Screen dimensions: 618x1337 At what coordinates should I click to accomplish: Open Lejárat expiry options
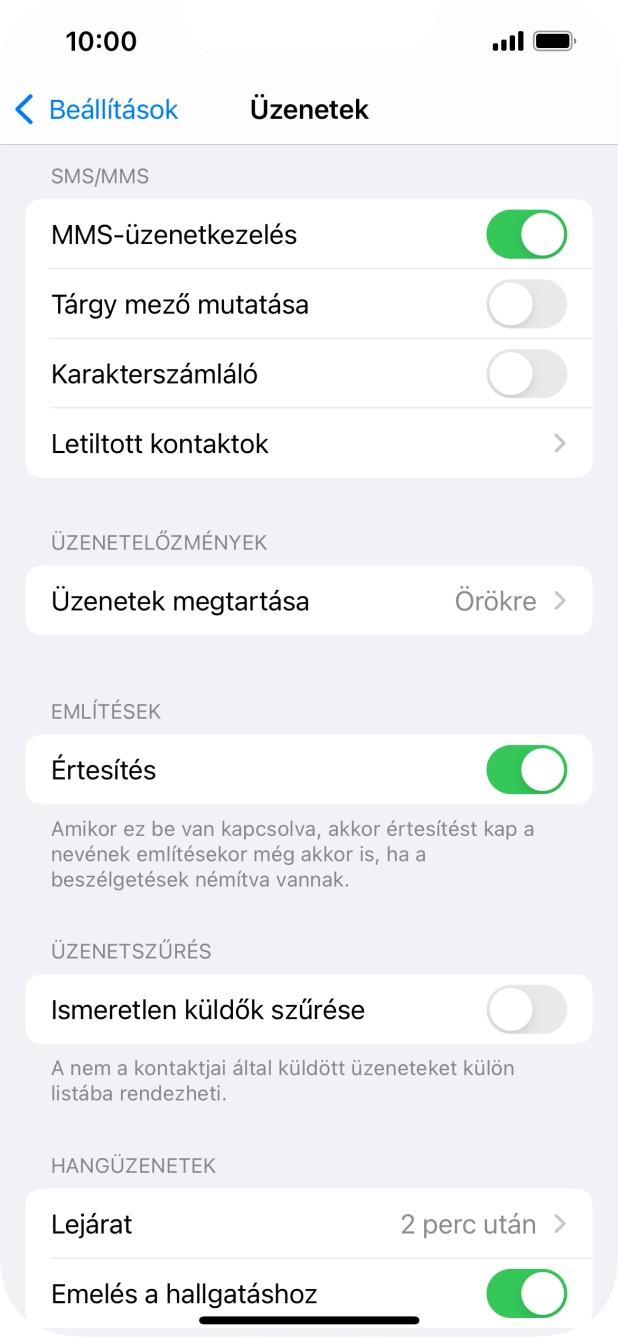(308, 1224)
